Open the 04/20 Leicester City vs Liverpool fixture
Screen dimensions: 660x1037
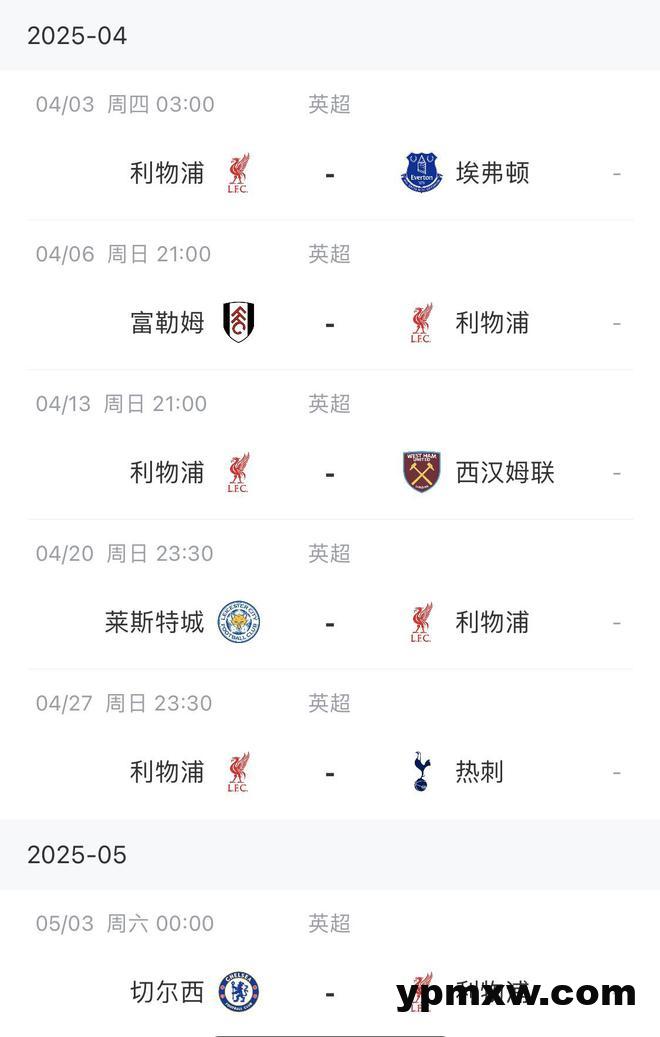pos(330,623)
